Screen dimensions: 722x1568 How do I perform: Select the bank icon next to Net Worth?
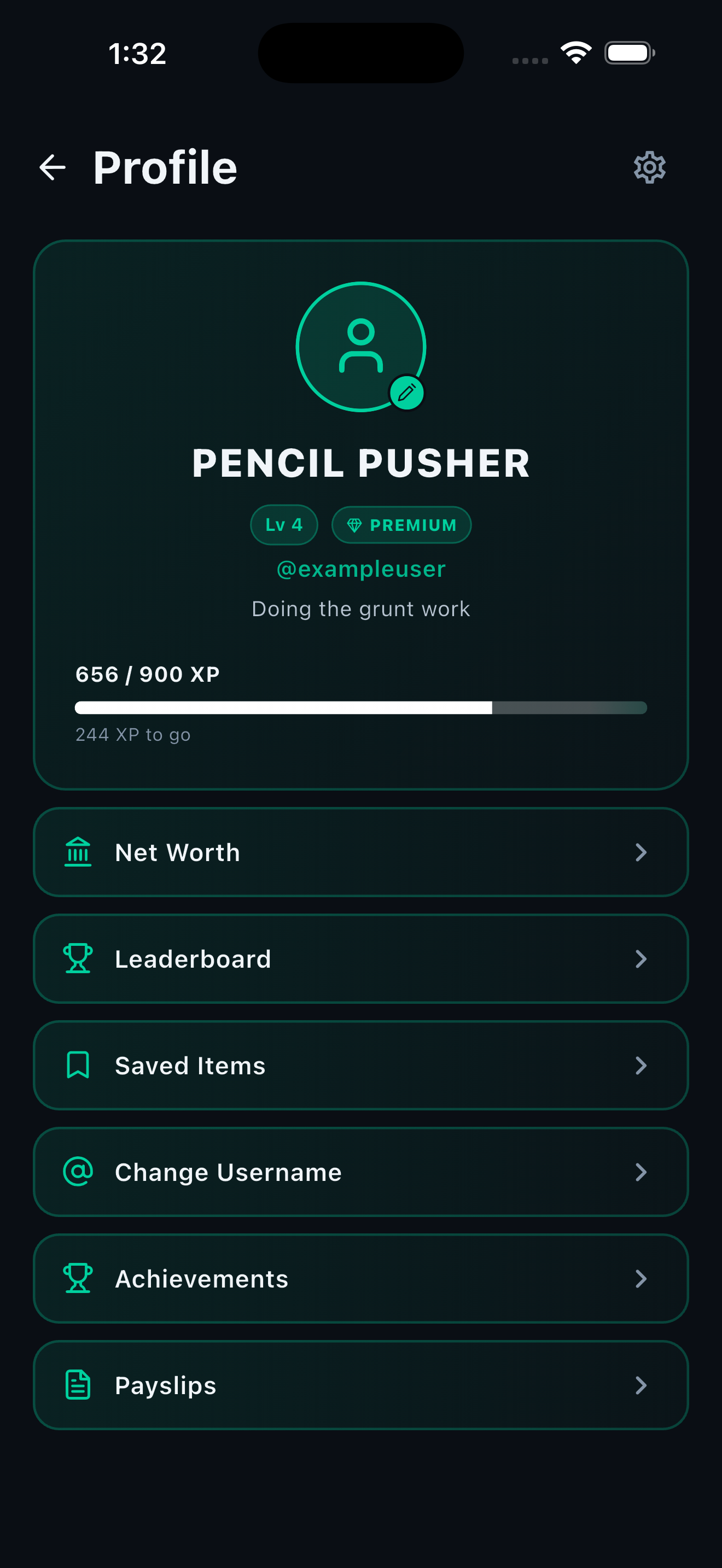click(x=78, y=852)
